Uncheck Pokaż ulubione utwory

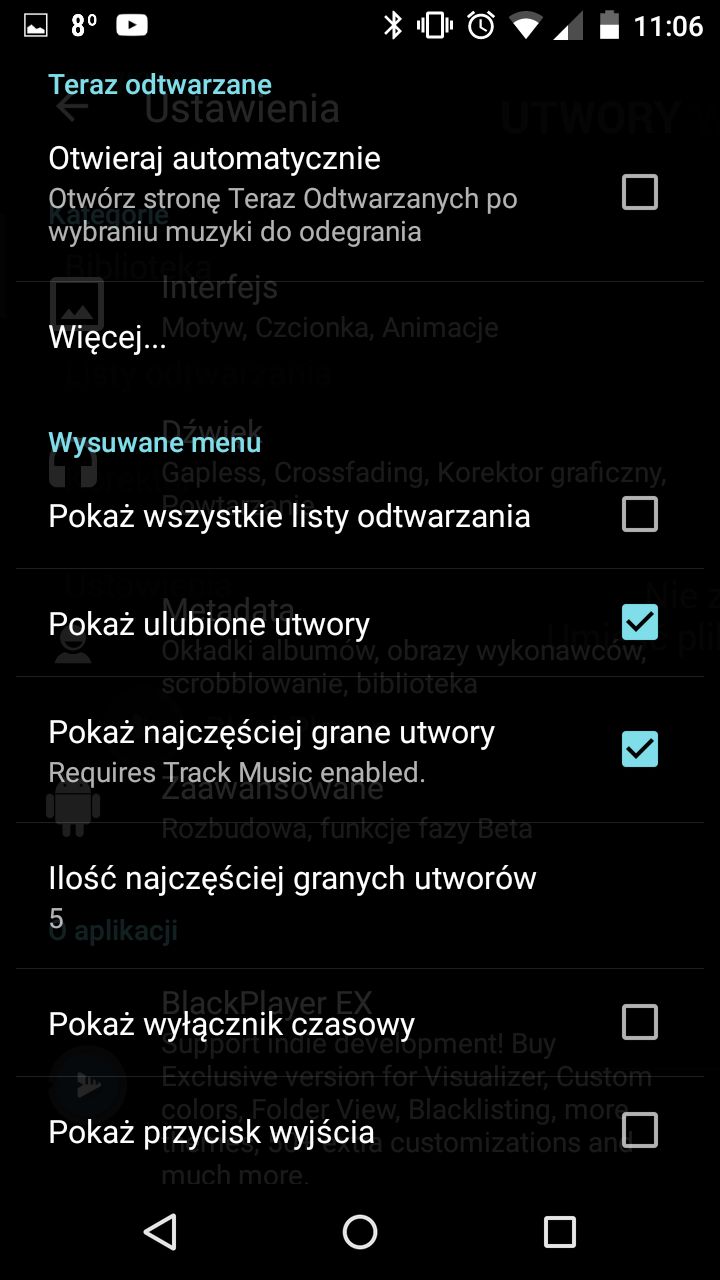[640, 623]
